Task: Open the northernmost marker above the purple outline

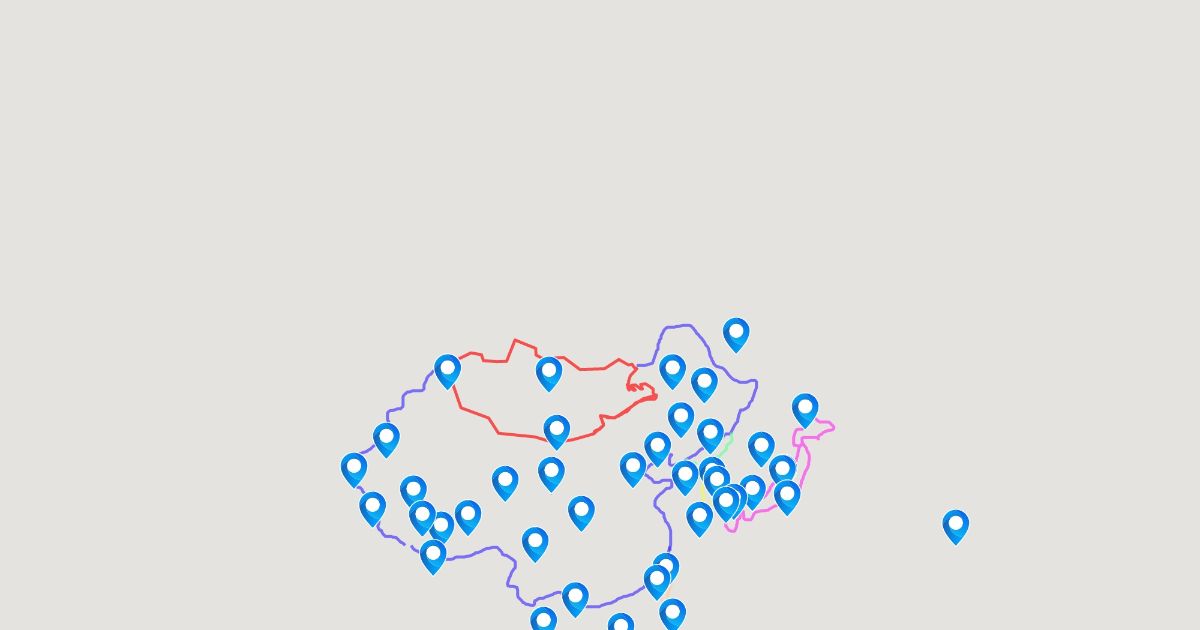Action: point(736,333)
